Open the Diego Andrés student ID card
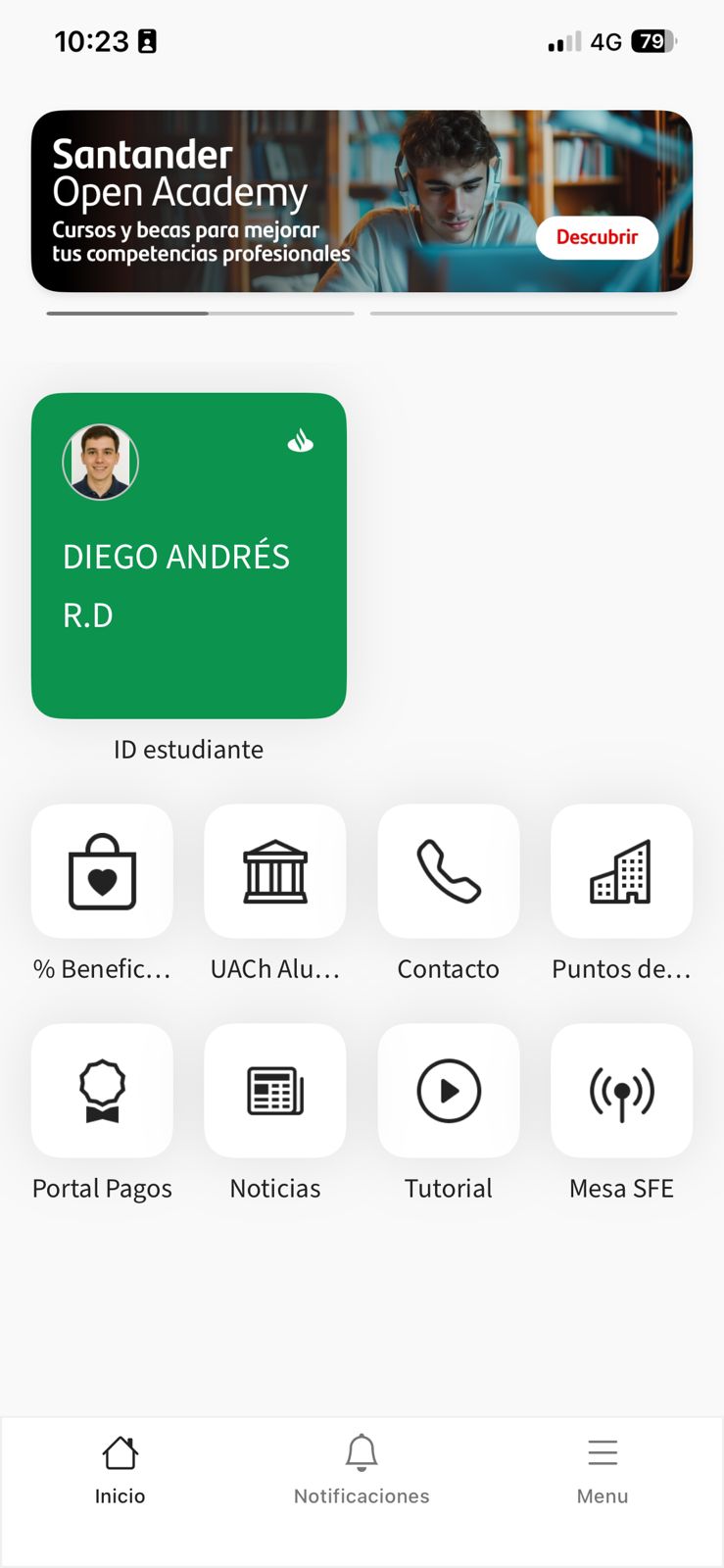The height and width of the screenshot is (1568, 724). pyautogui.click(x=189, y=556)
